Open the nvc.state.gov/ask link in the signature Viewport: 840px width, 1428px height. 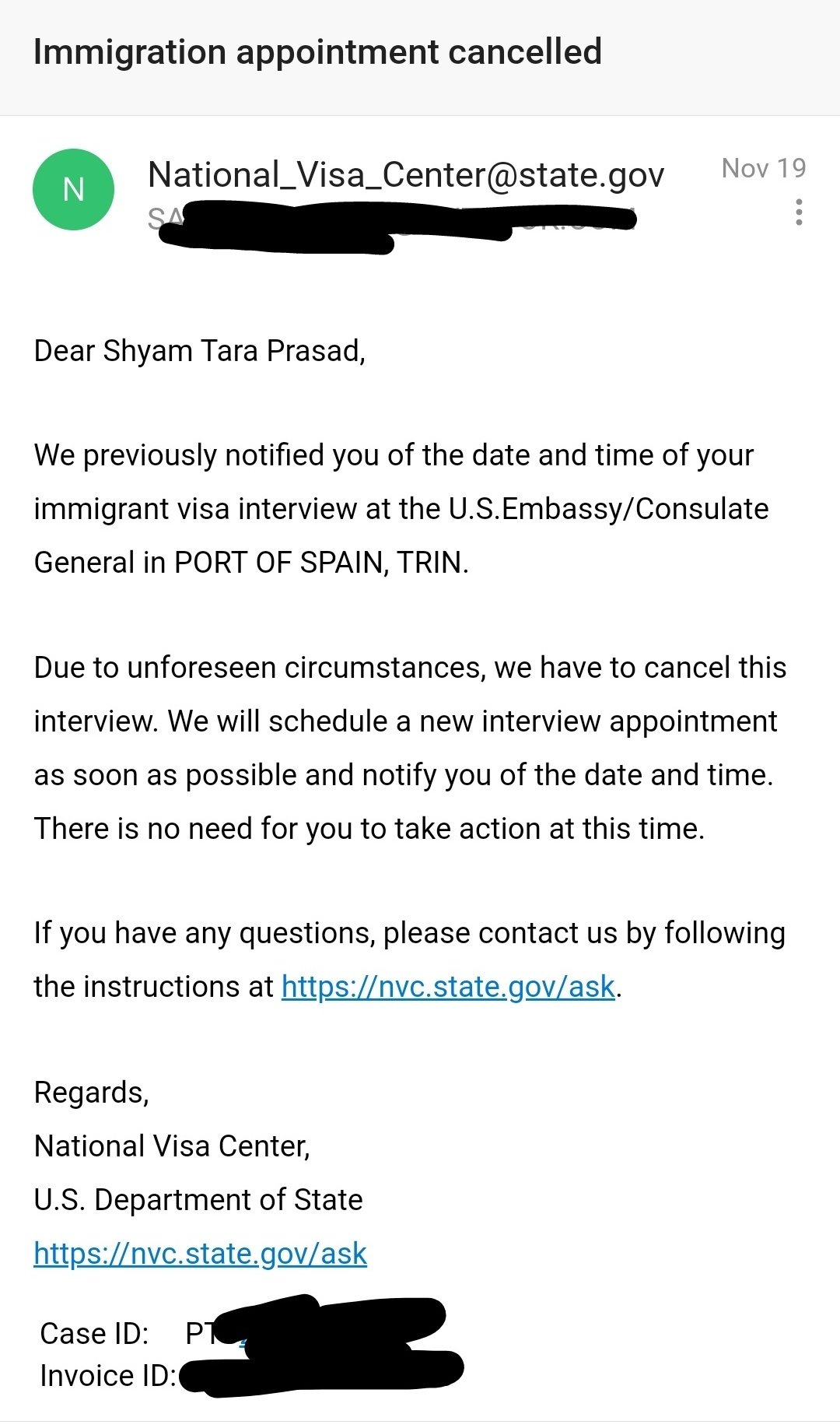[200, 1253]
